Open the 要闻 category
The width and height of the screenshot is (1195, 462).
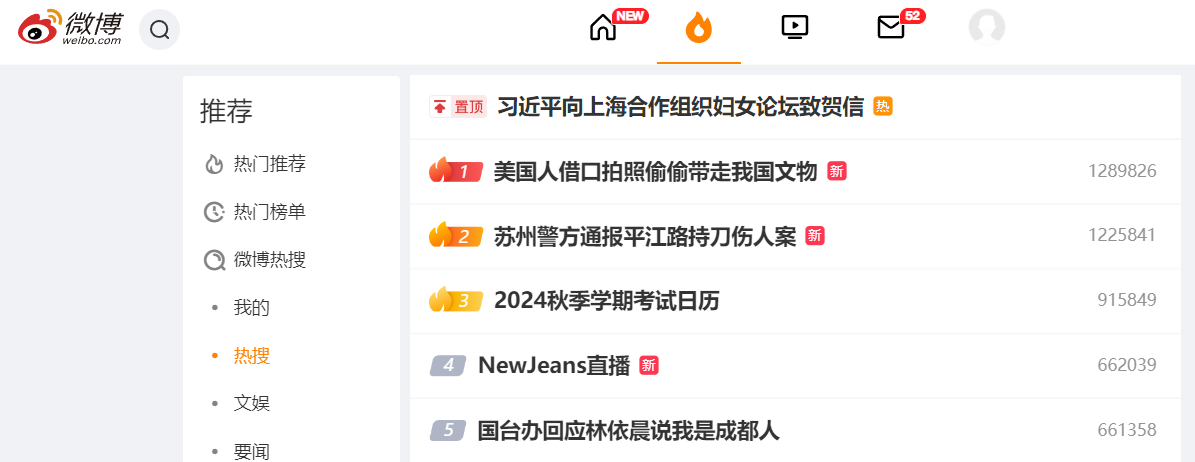point(252,451)
